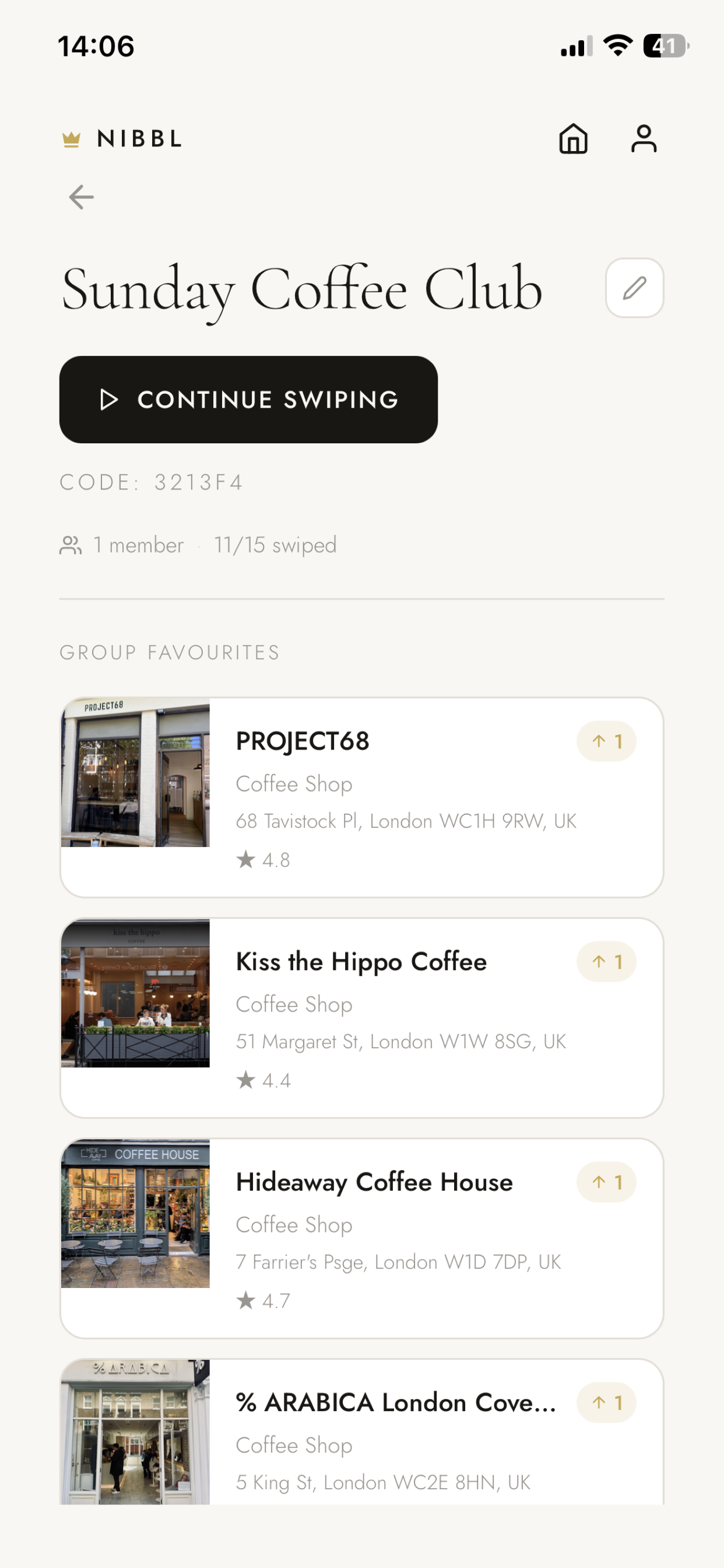Open the profile icon
The width and height of the screenshot is (724, 1568).
[644, 139]
